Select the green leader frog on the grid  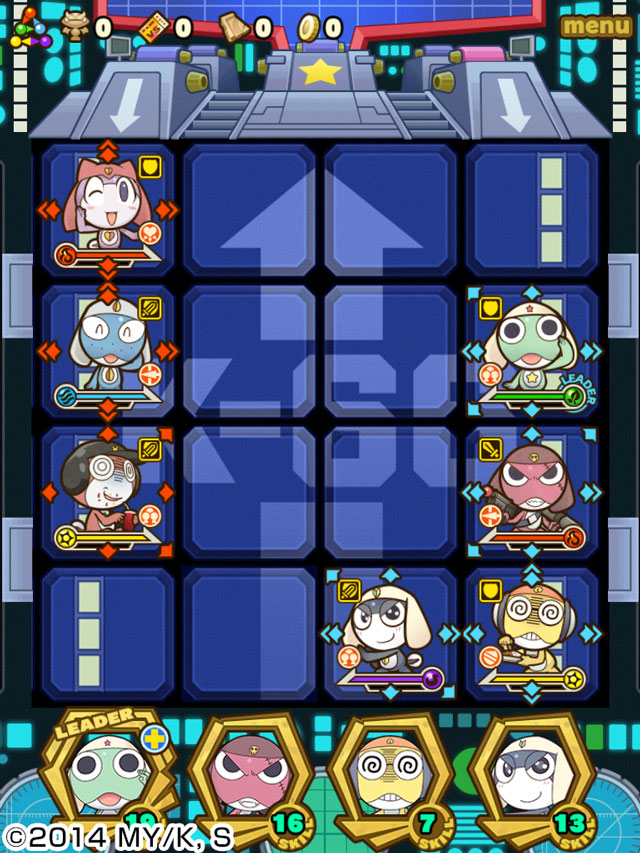coord(531,351)
